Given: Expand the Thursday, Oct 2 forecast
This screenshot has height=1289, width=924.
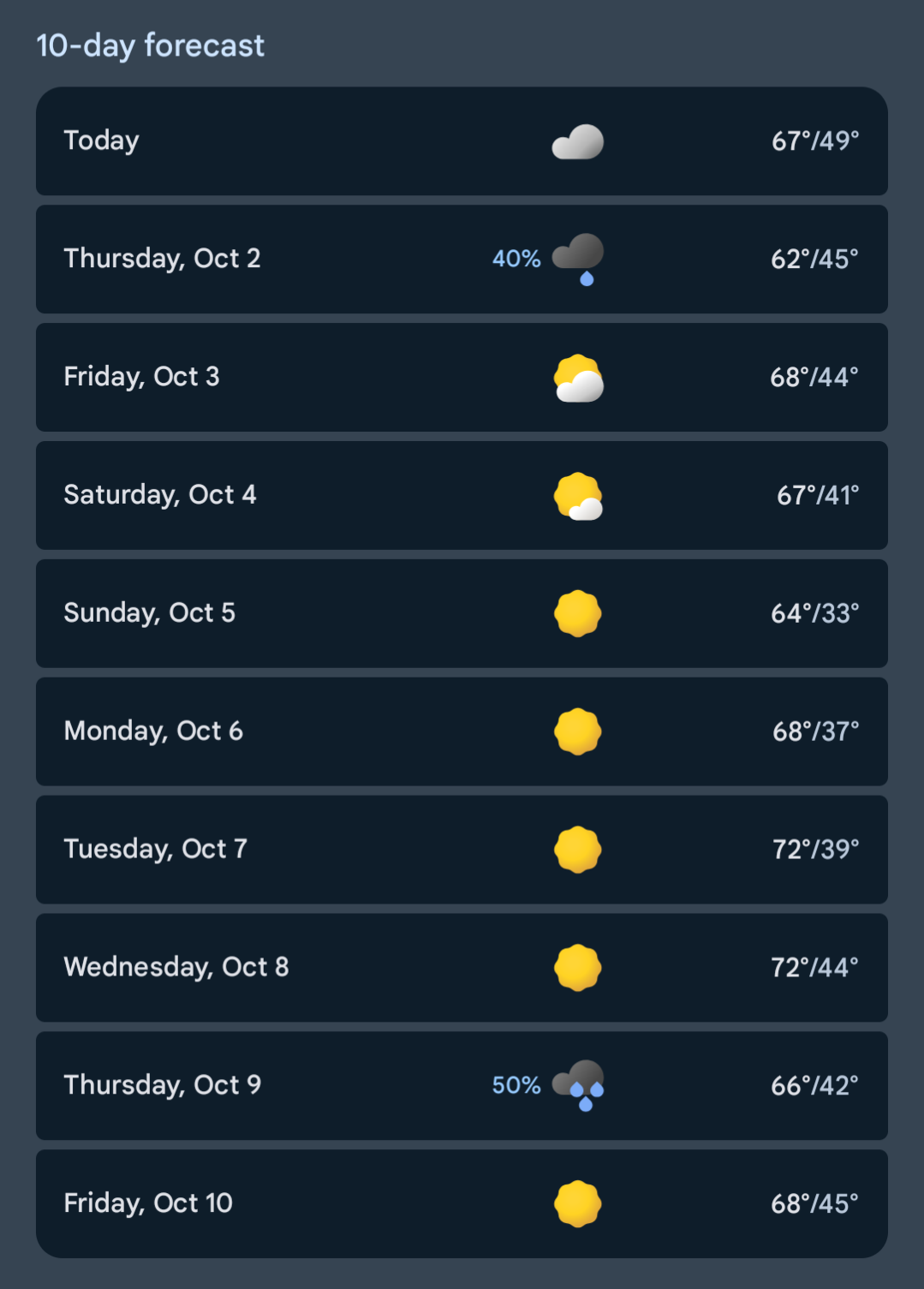Looking at the screenshot, I should coord(461,259).
